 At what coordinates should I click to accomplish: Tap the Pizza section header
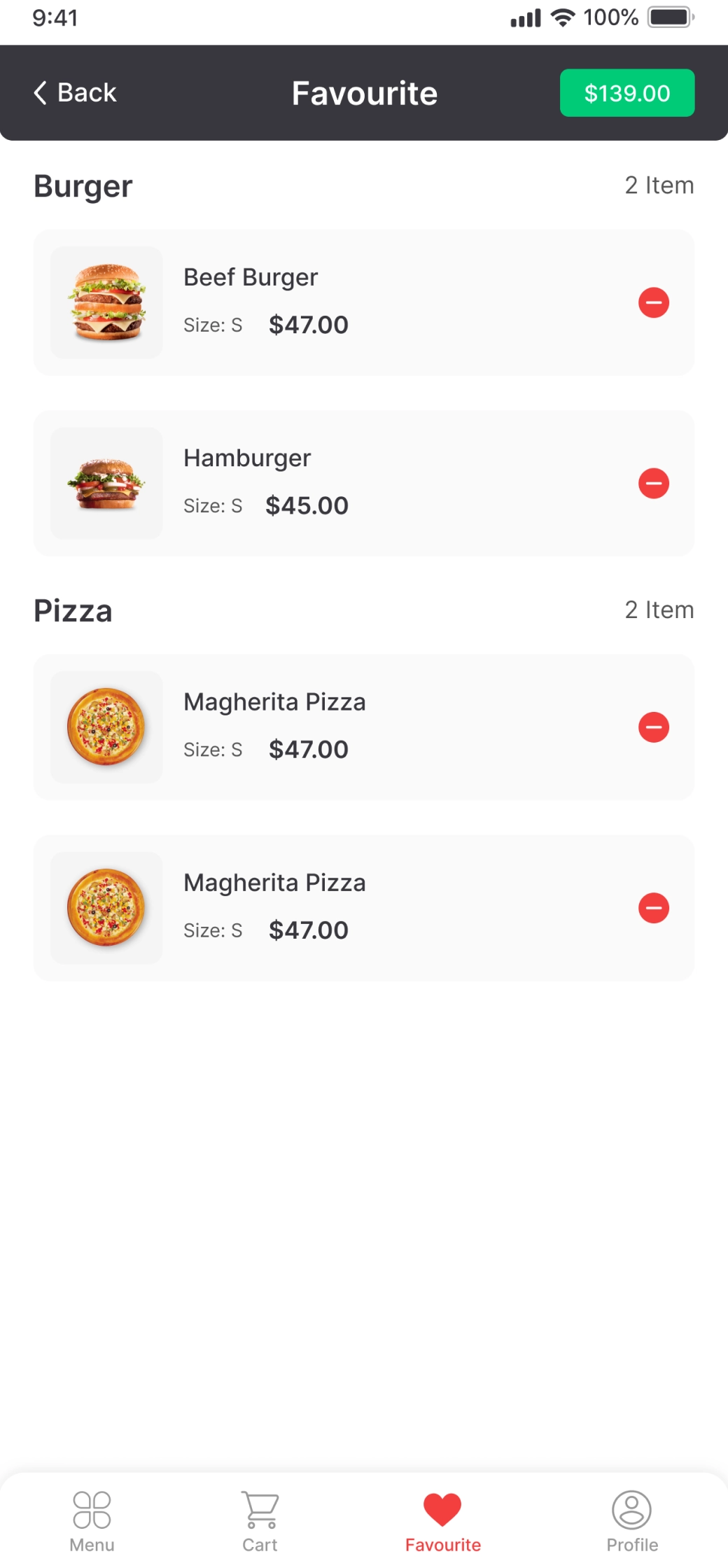(73, 610)
